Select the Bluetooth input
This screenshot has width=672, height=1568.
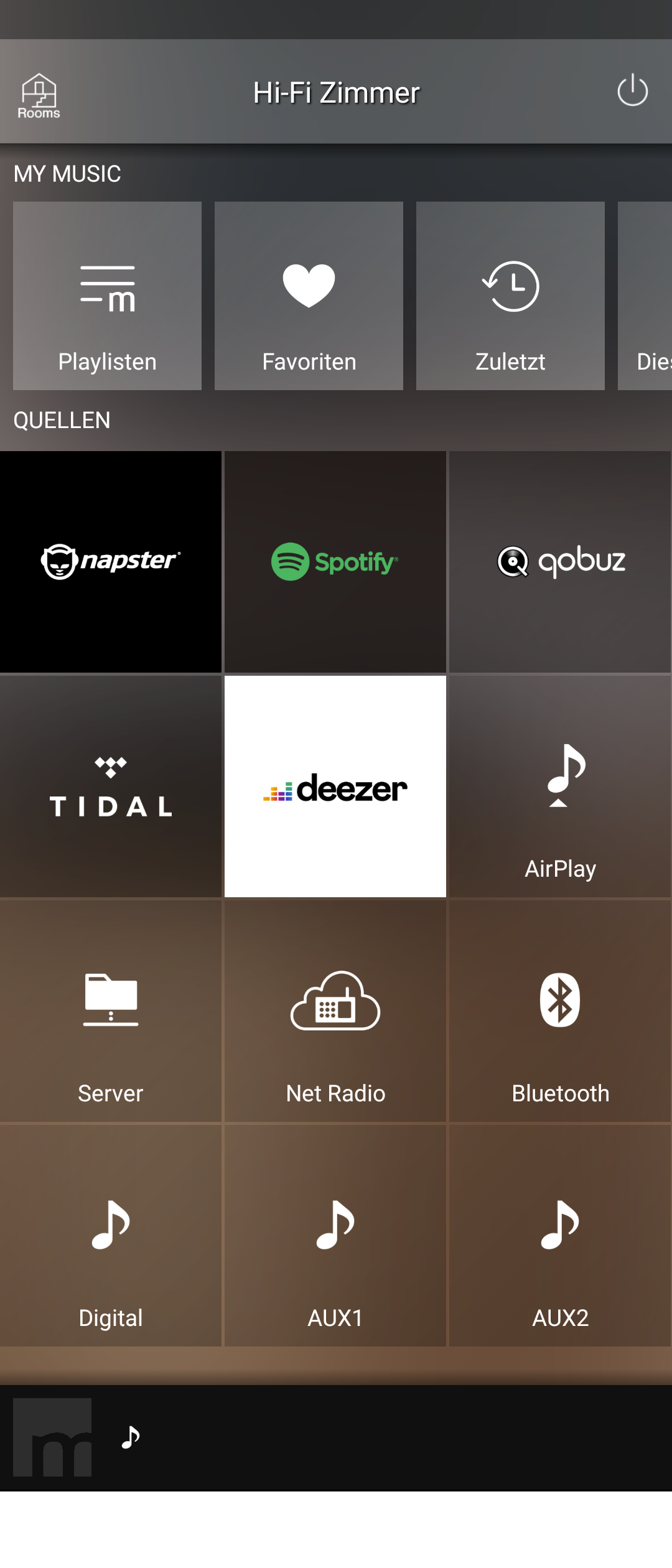560,1011
